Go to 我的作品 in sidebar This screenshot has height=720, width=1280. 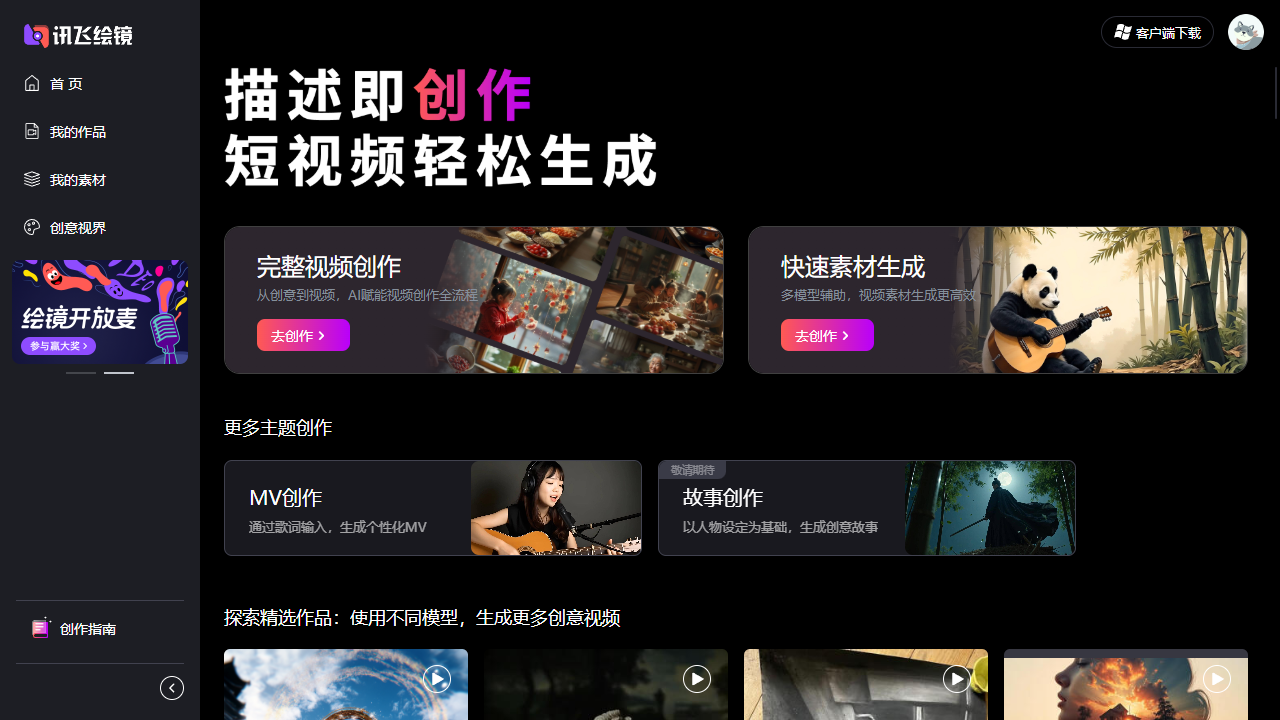pos(77,132)
